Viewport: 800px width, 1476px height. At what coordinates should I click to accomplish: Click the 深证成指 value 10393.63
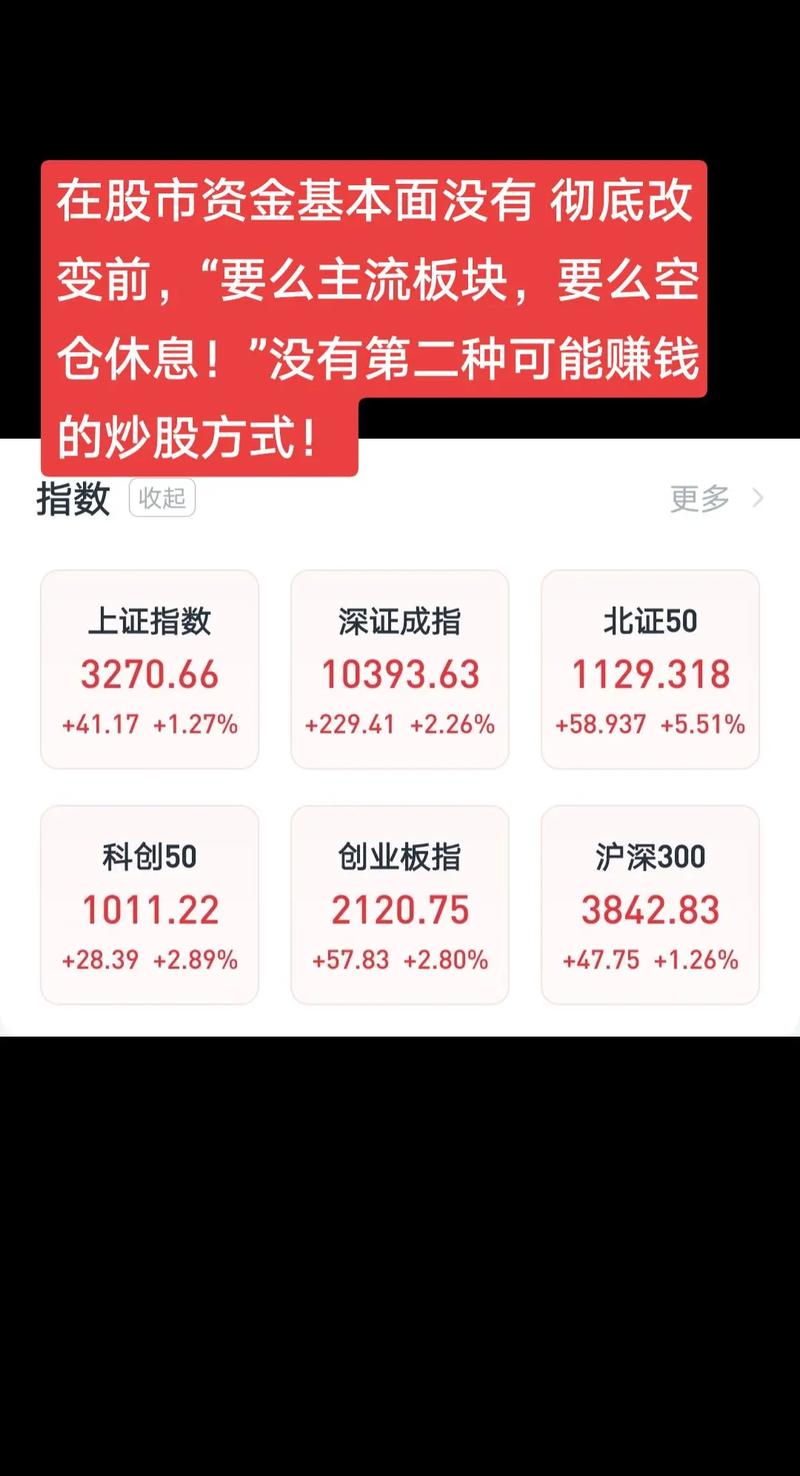pos(399,674)
